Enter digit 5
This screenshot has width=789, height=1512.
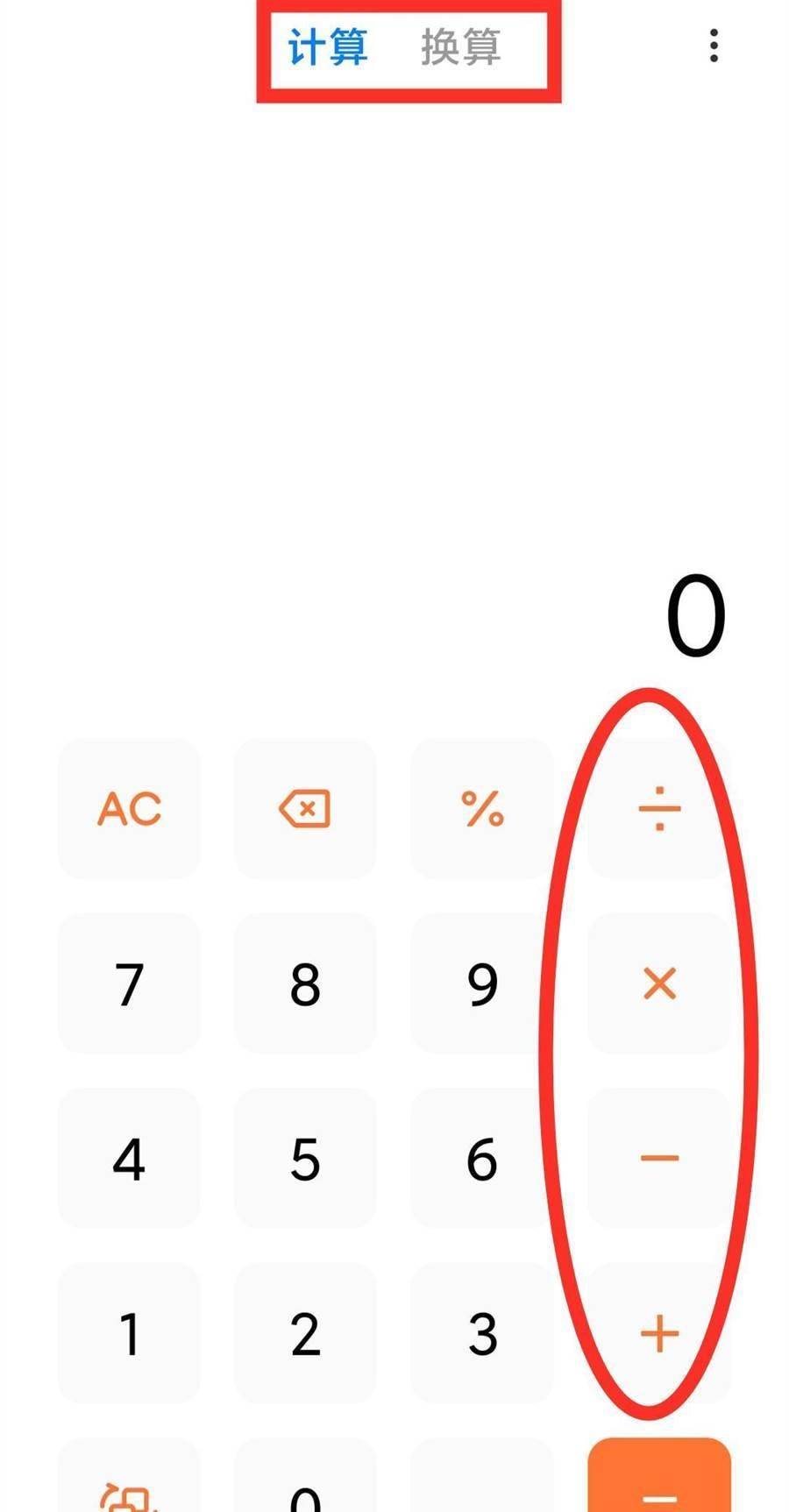pos(305,1158)
